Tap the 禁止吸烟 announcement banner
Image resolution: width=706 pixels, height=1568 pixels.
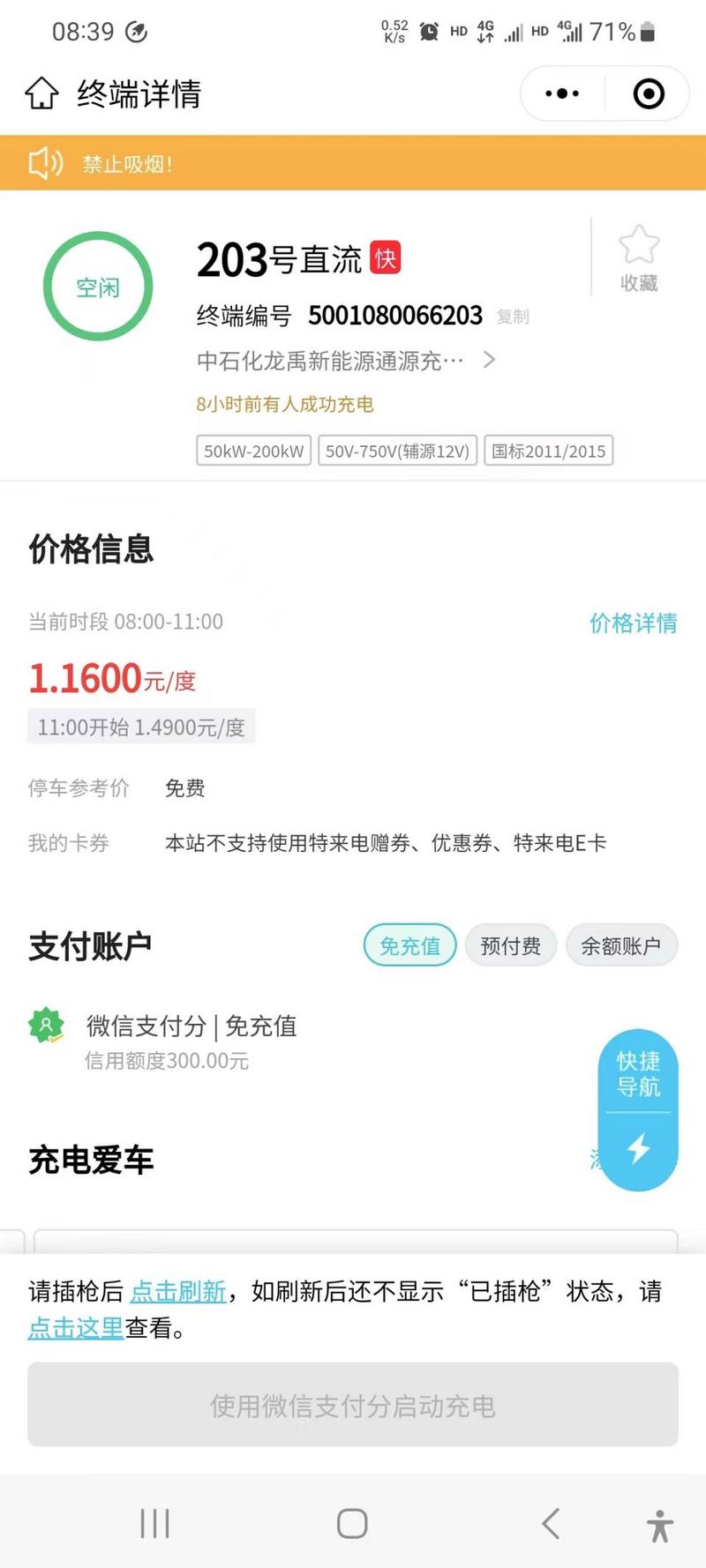point(353,163)
